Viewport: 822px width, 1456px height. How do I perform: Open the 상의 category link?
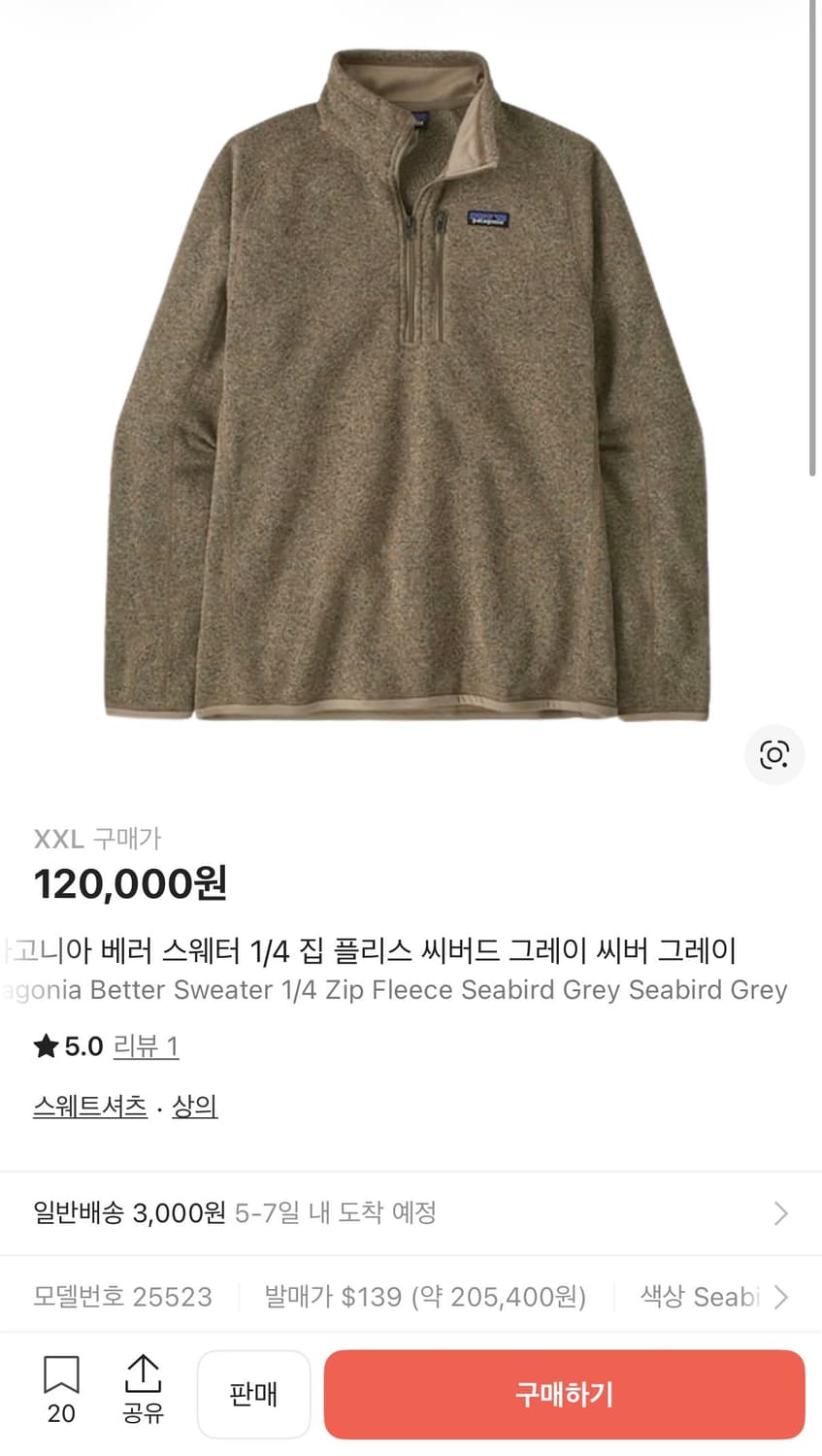(x=193, y=1107)
